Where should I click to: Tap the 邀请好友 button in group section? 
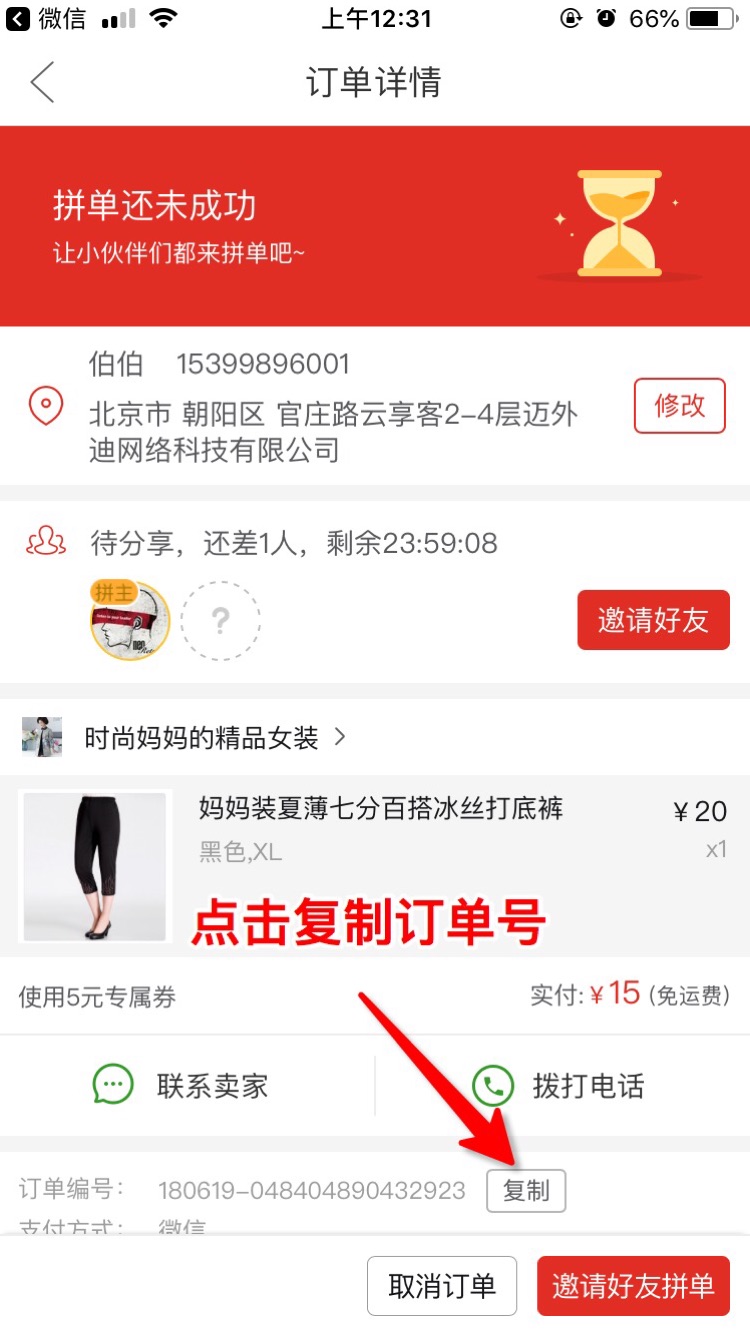(653, 620)
